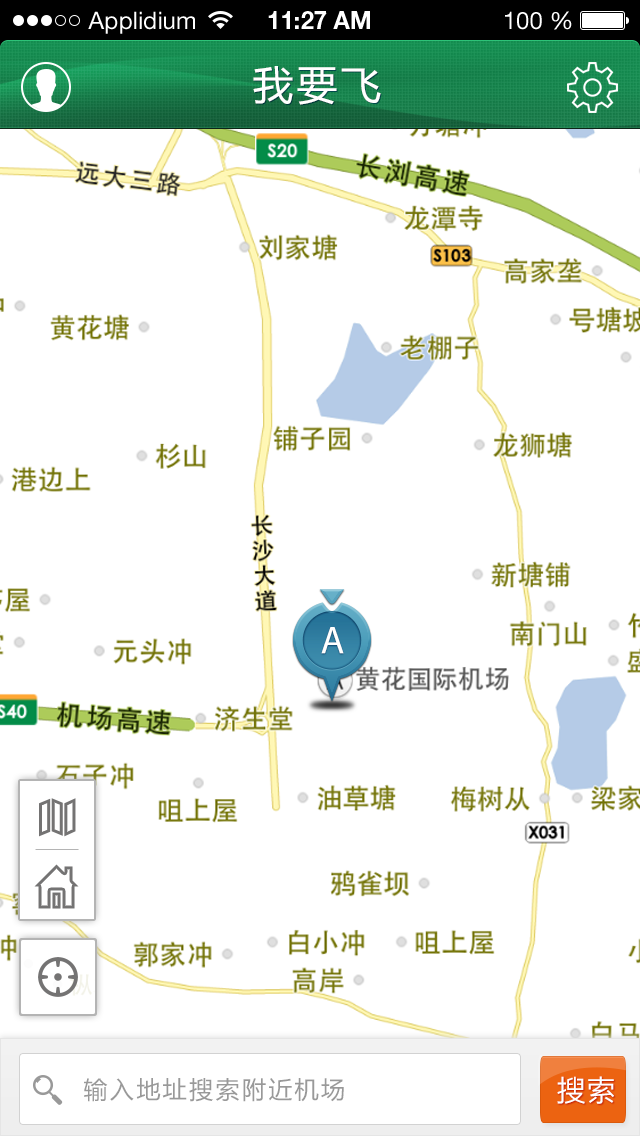Tap the home icon on the map
The image size is (640, 1136).
(x=57, y=886)
